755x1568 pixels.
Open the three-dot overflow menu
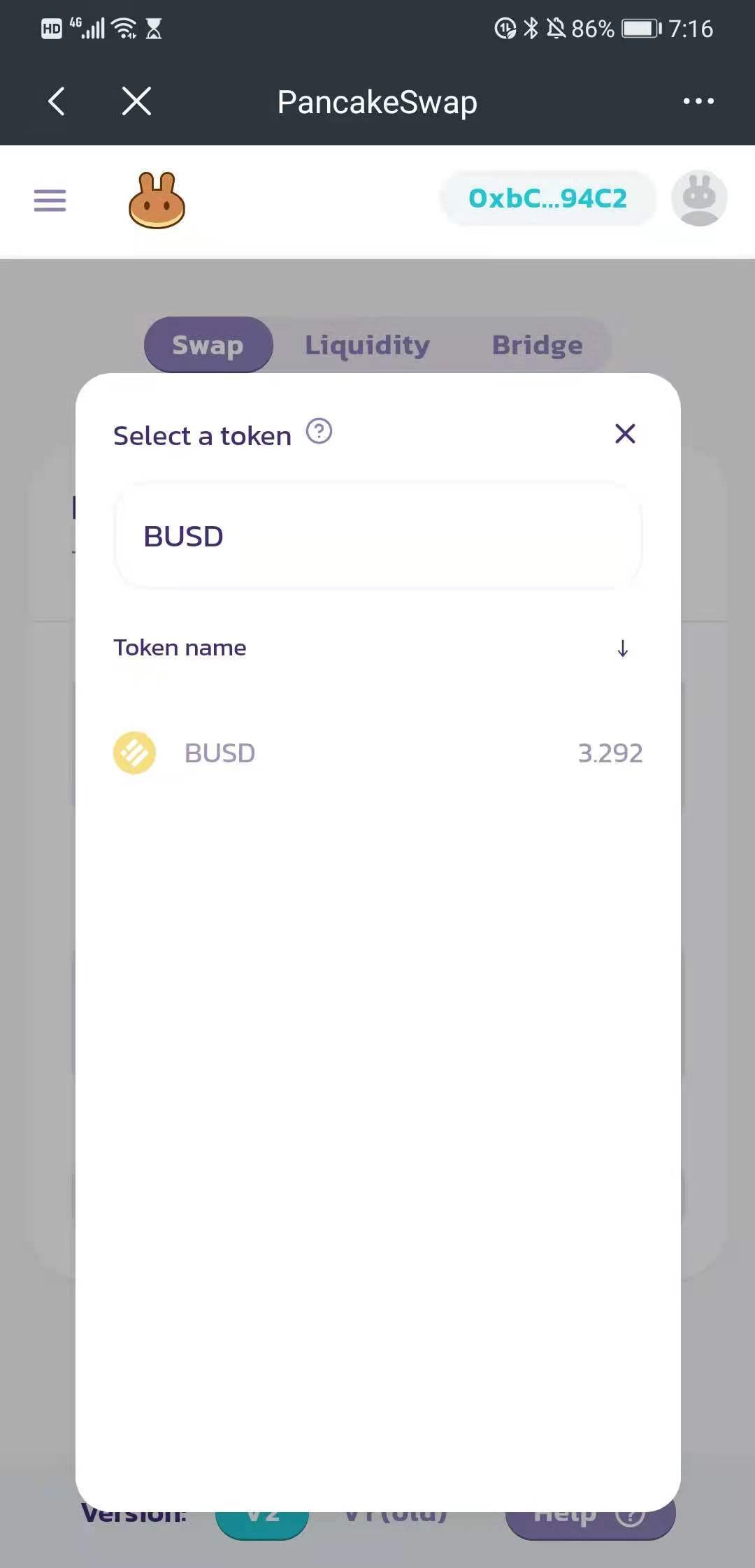(x=698, y=101)
